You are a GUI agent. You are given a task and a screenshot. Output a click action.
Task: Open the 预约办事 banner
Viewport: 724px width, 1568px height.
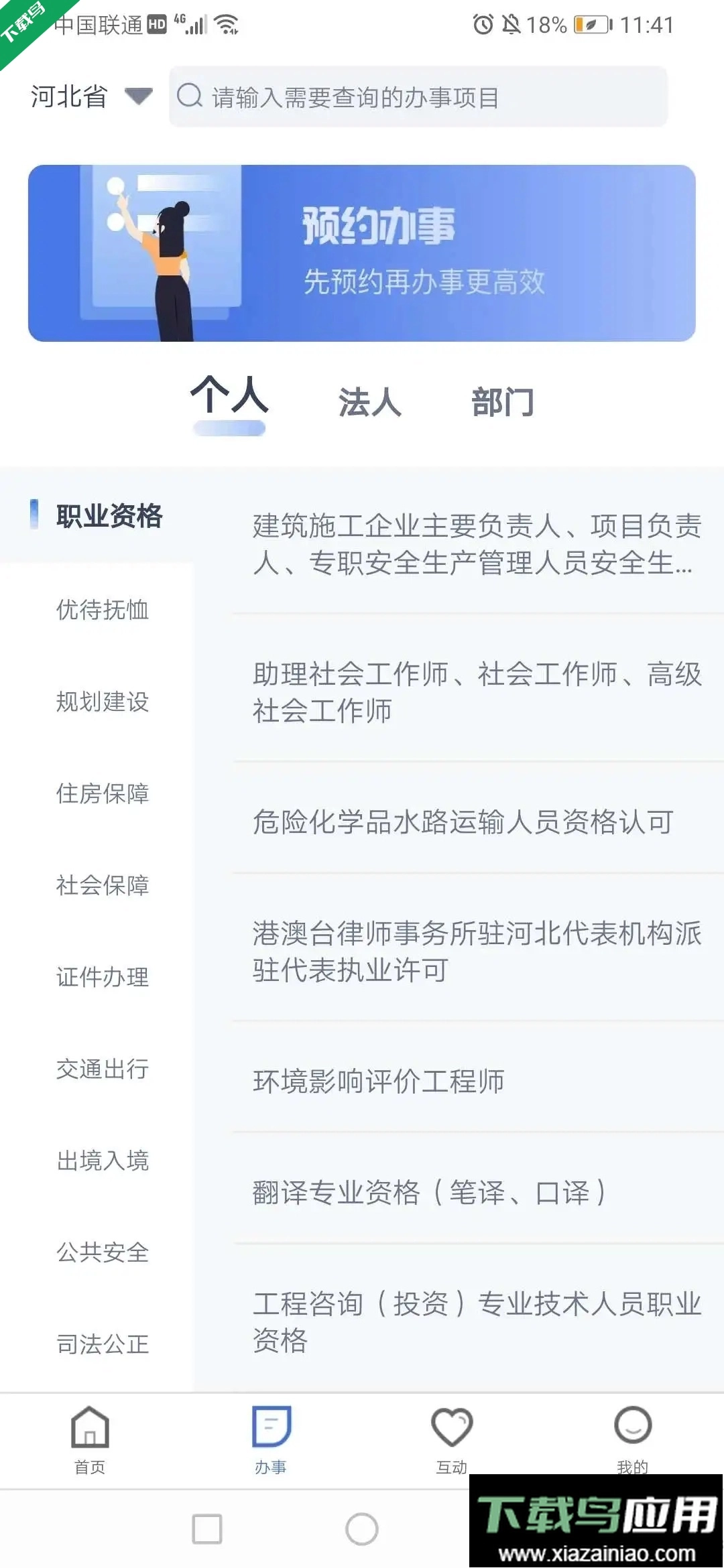point(362,251)
